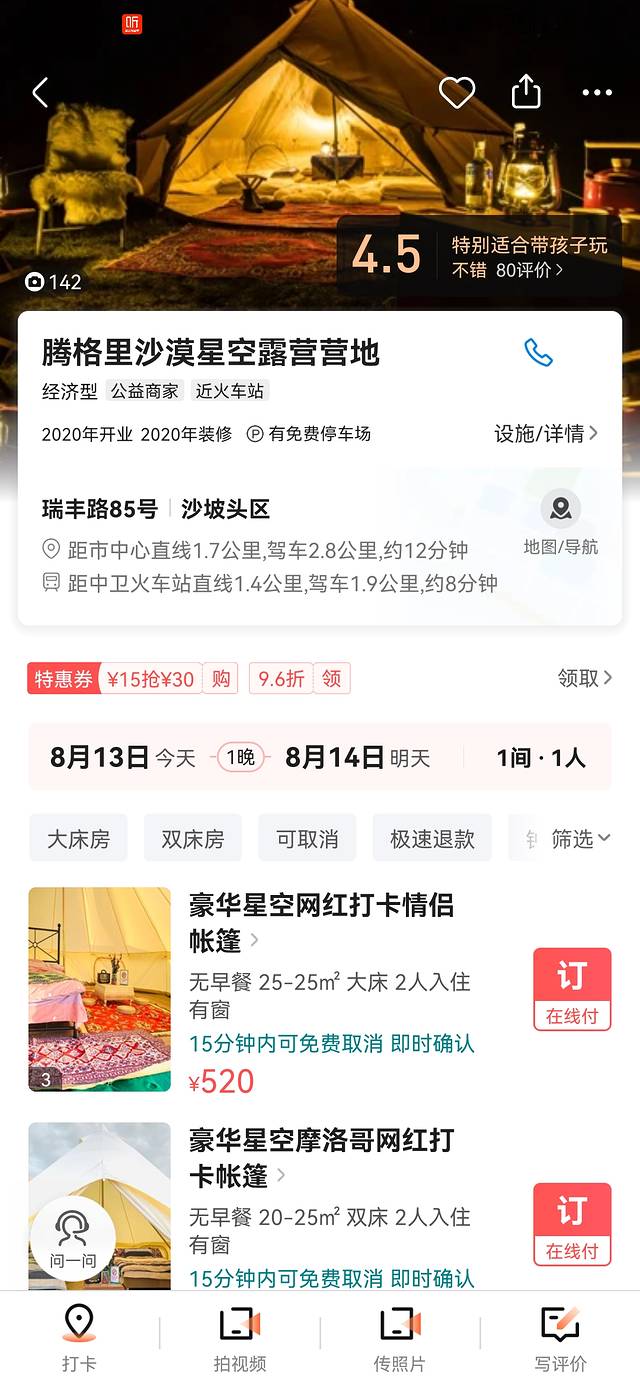This screenshot has height=1386, width=640.
Task: Book the 豪华星空网红打卡情侣帐篷 room
Action: tap(571, 988)
